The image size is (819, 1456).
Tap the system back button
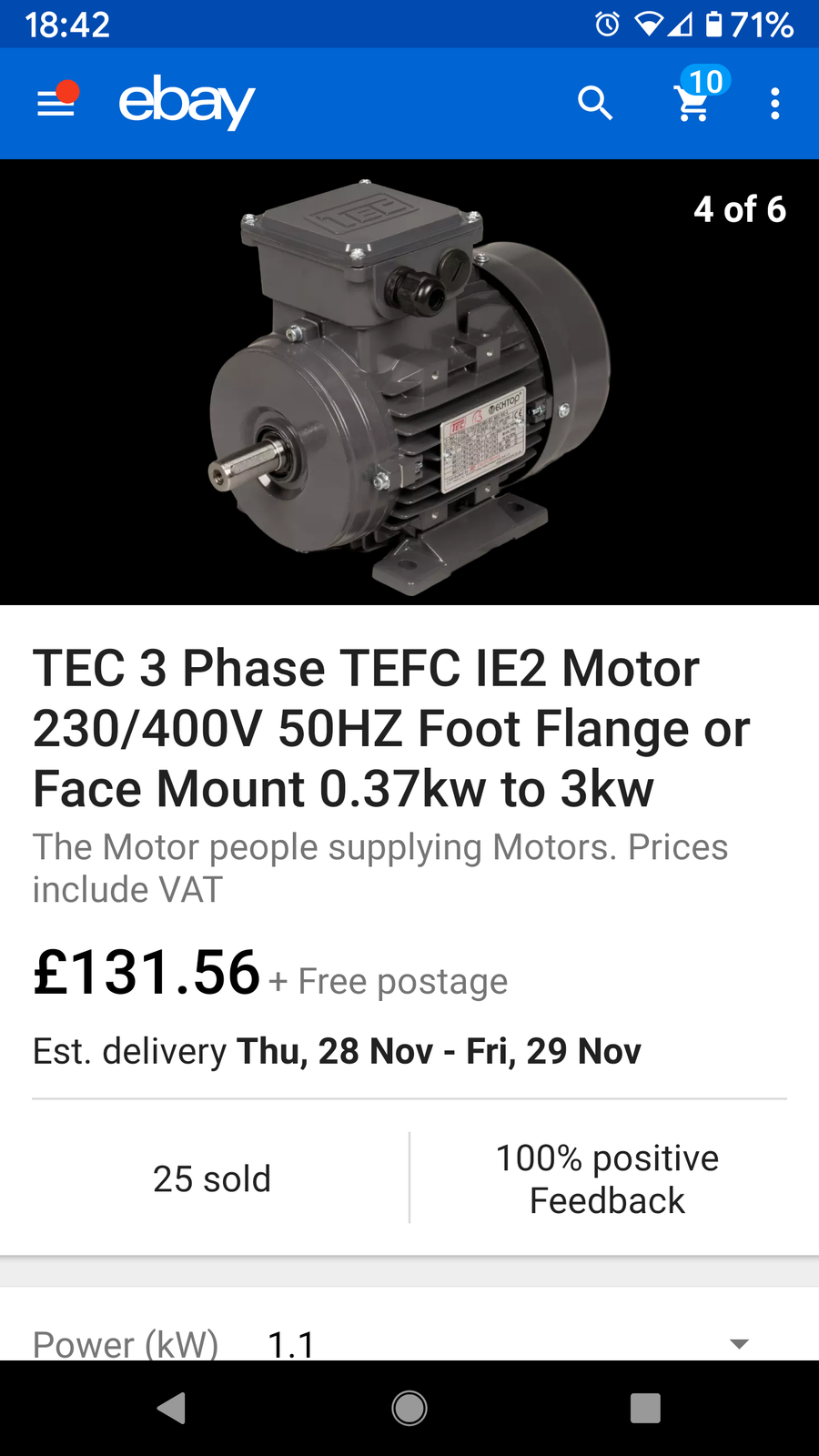point(171,1408)
